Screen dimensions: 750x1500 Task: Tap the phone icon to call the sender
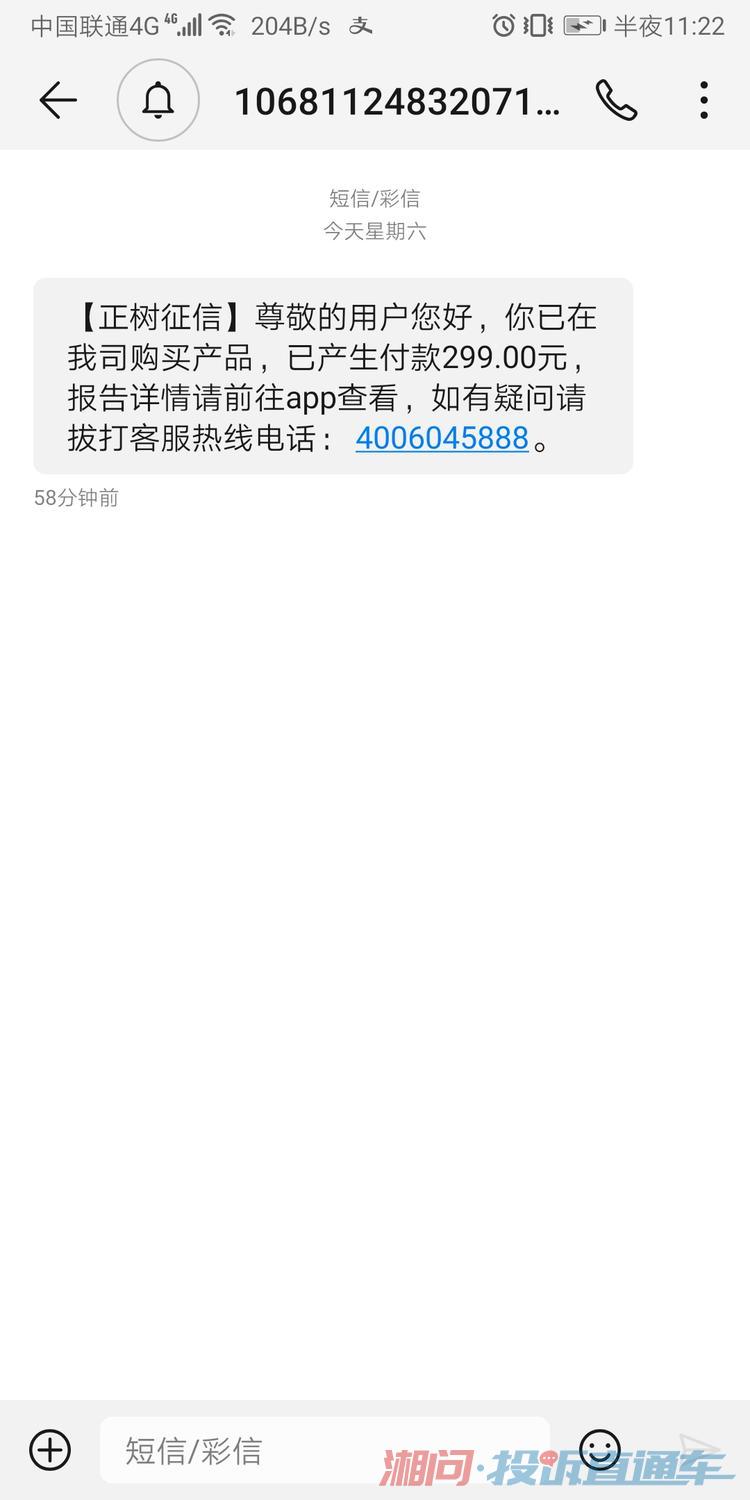tap(616, 100)
